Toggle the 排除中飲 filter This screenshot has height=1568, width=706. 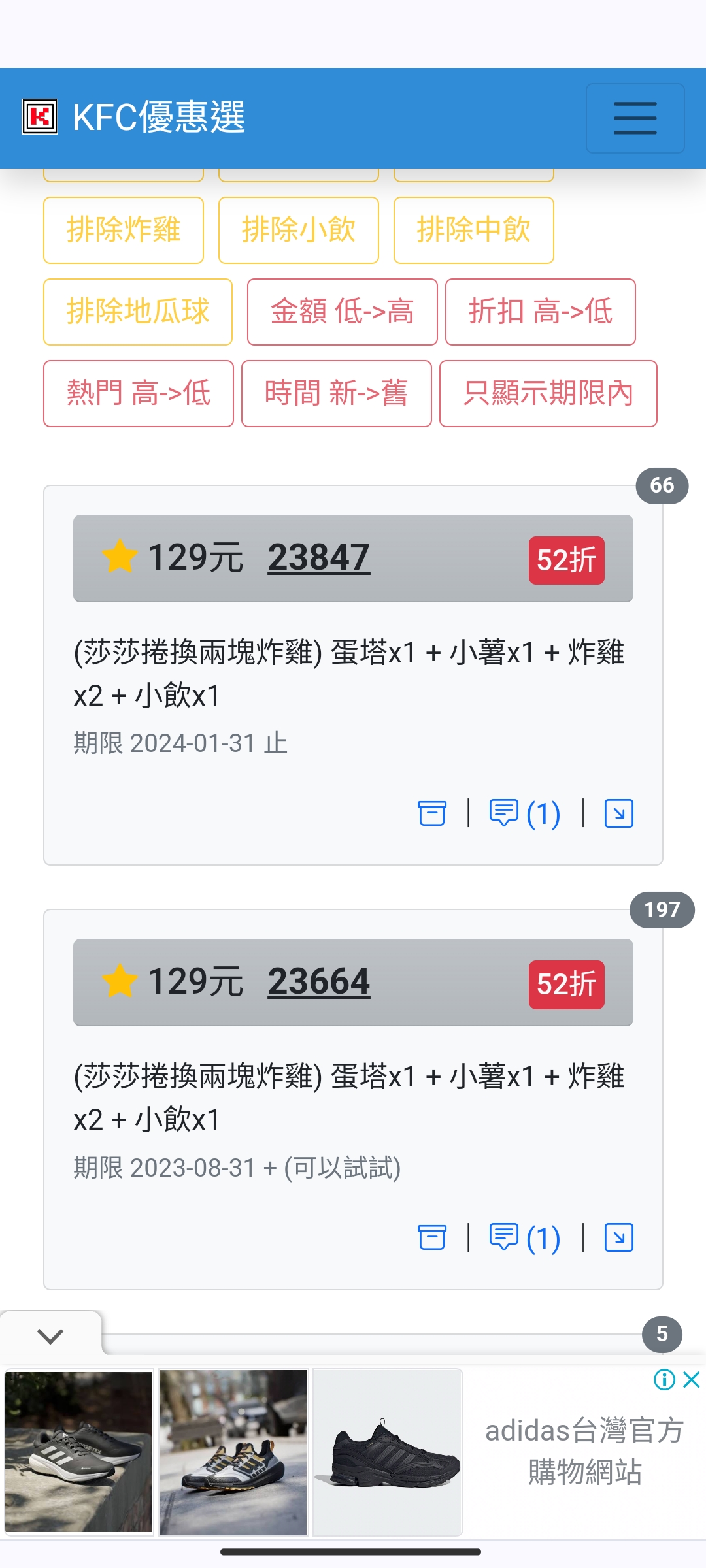coord(474,230)
